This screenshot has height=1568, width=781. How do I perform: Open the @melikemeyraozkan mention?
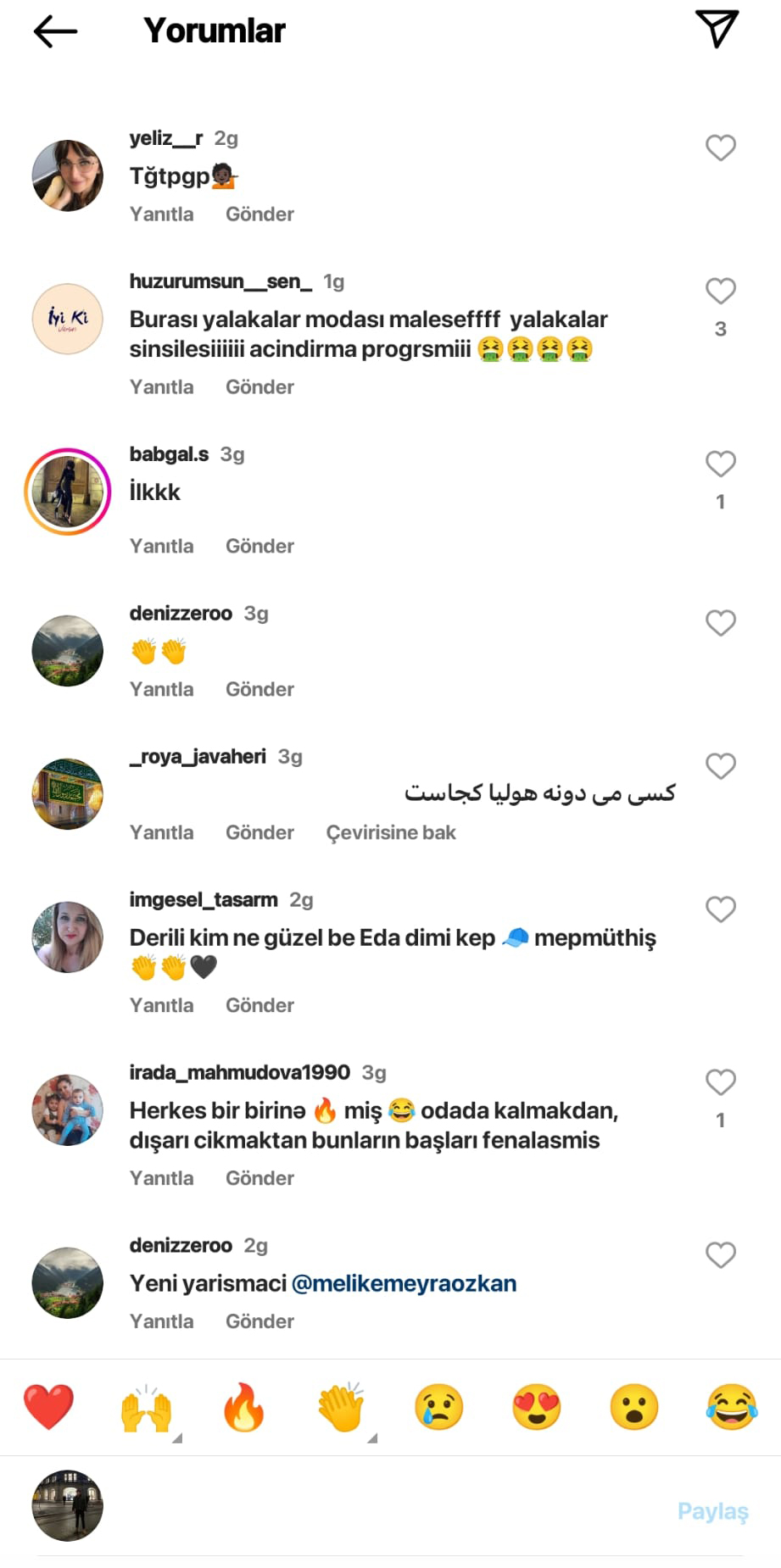coord(404,1283)
